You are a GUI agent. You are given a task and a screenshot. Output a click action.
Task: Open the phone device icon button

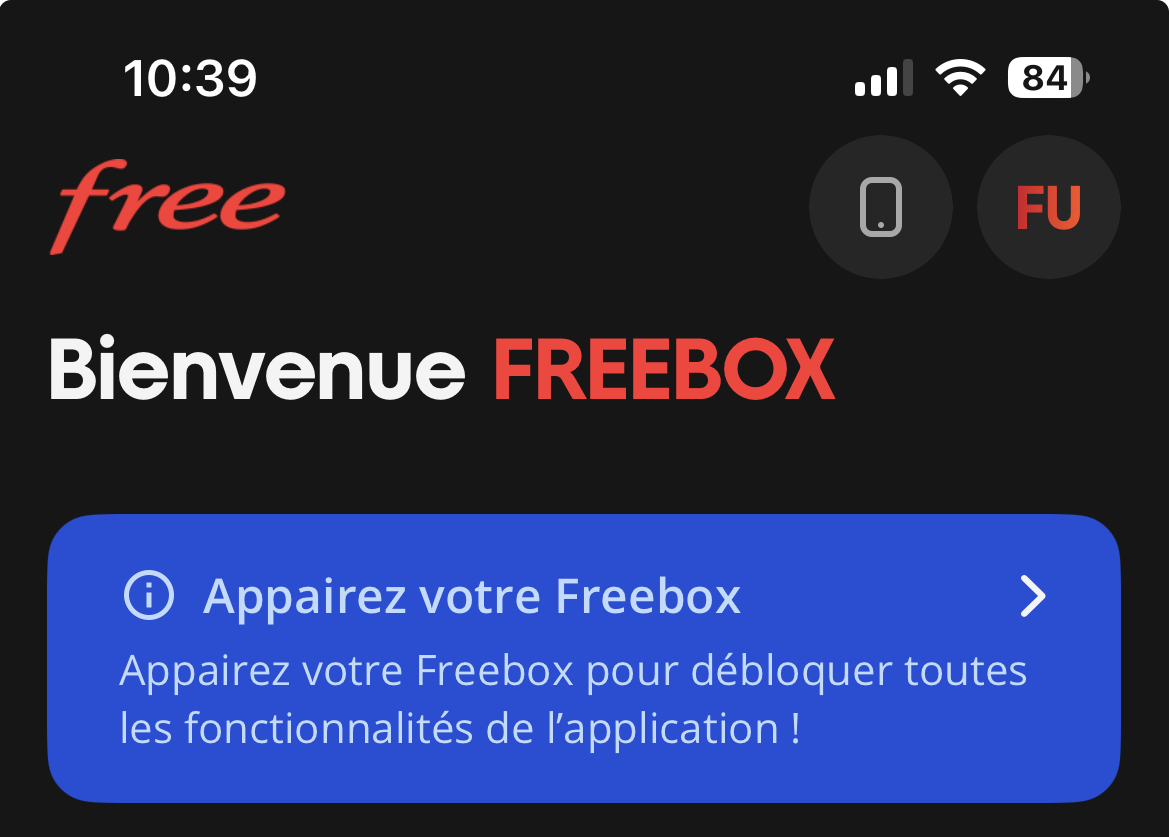880,208
